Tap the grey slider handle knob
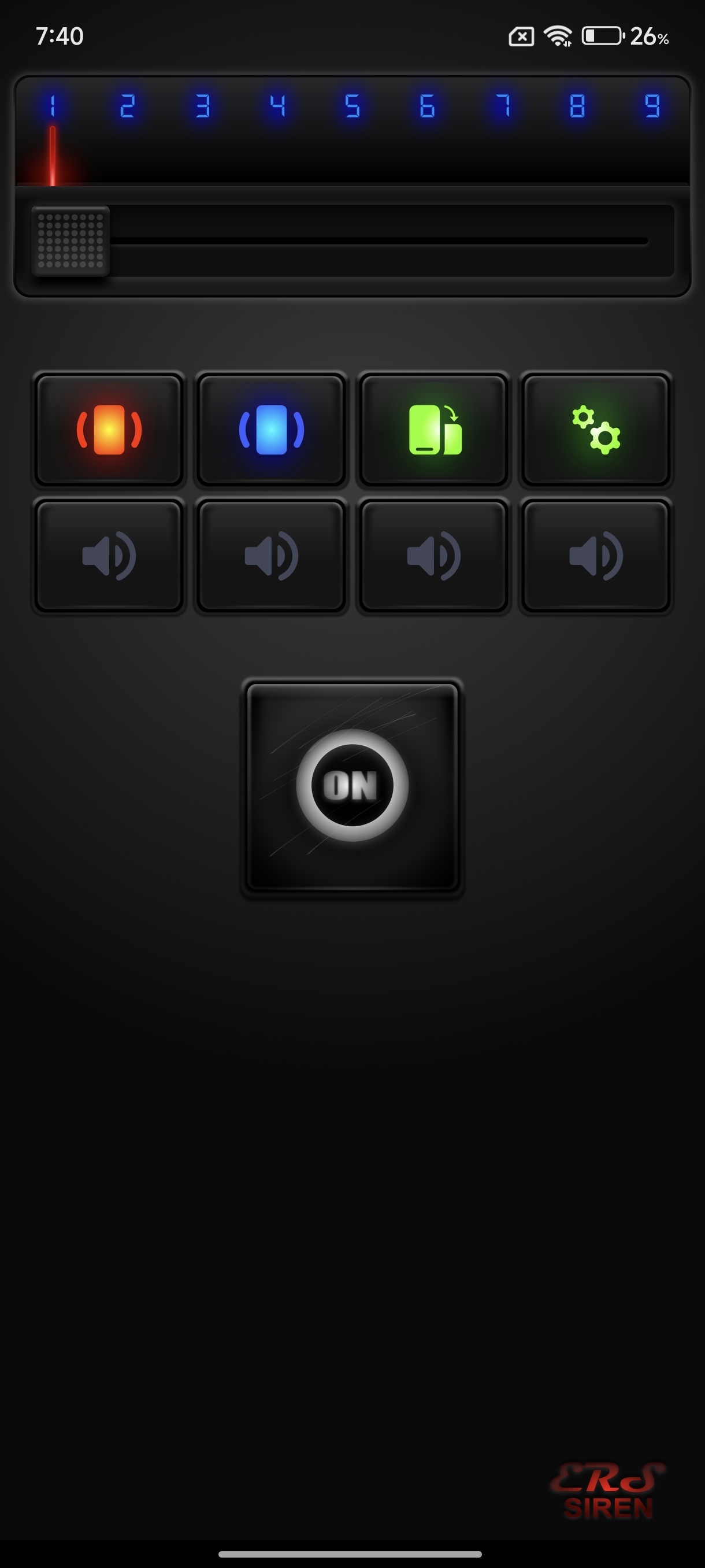This screenshot has width=705, height=1568. click(70, 241)
